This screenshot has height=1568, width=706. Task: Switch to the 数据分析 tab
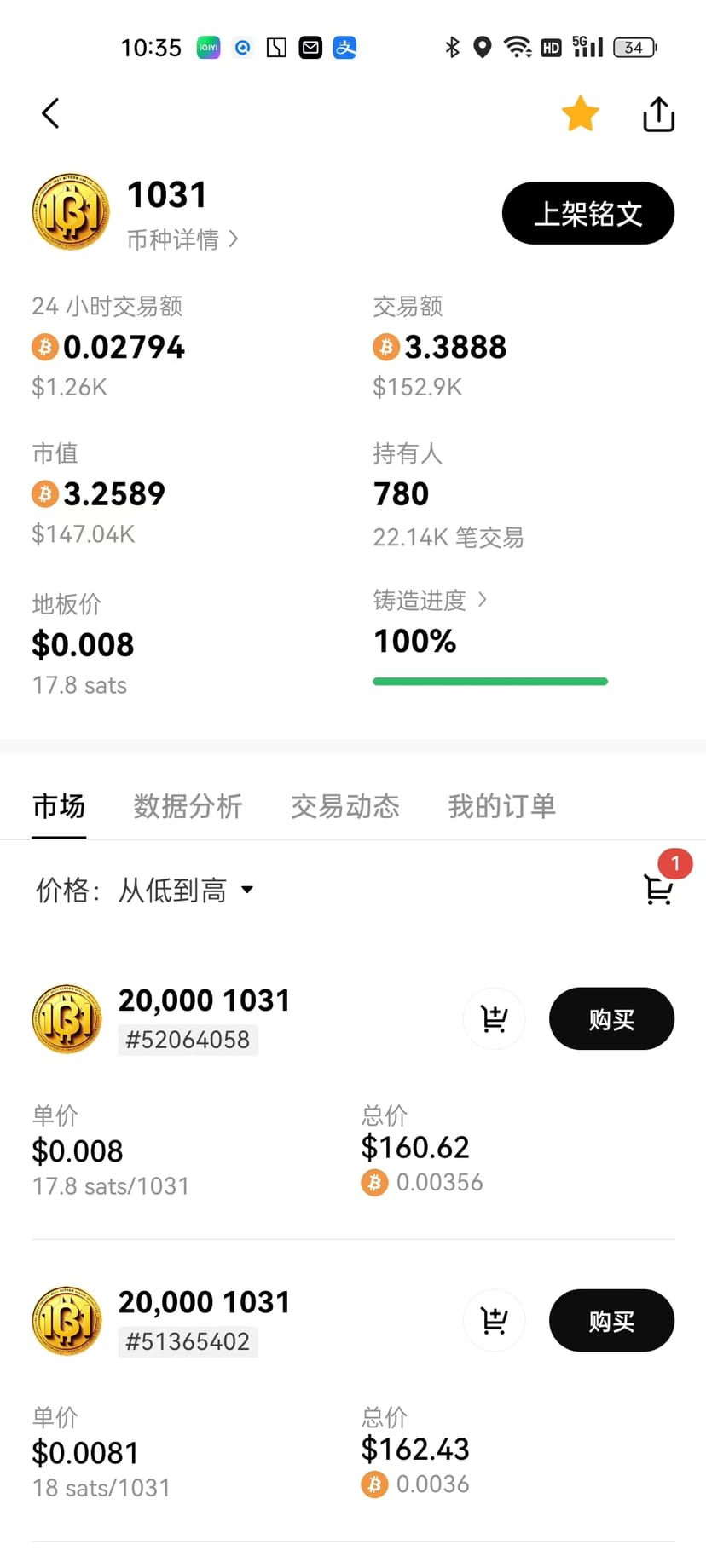(x=188, y=806)
